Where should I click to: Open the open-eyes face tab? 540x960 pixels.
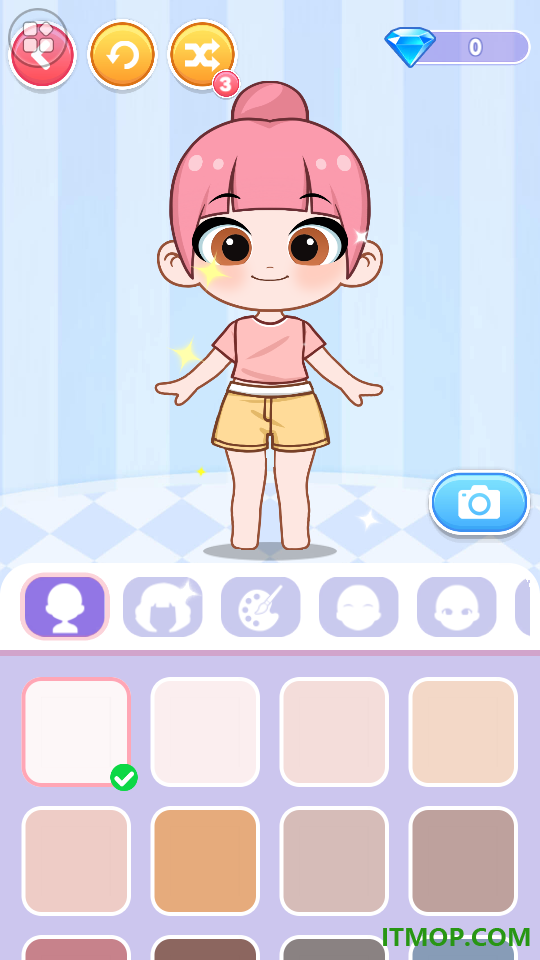pos(457,606)
